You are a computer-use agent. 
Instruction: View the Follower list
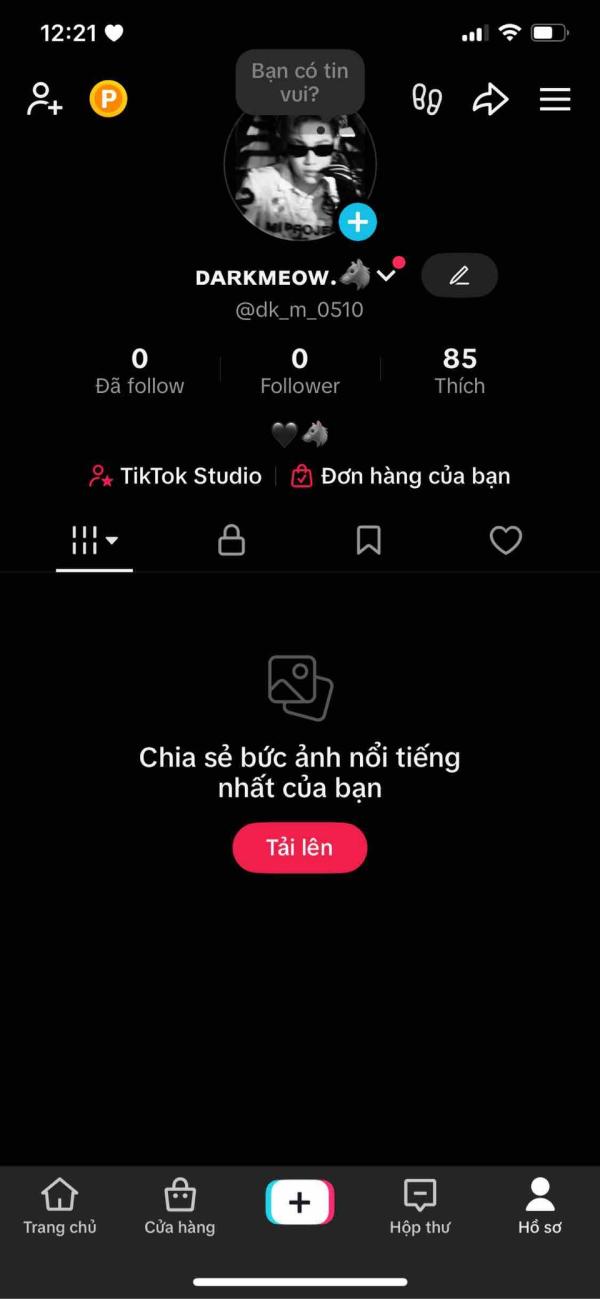coord(300,371)
